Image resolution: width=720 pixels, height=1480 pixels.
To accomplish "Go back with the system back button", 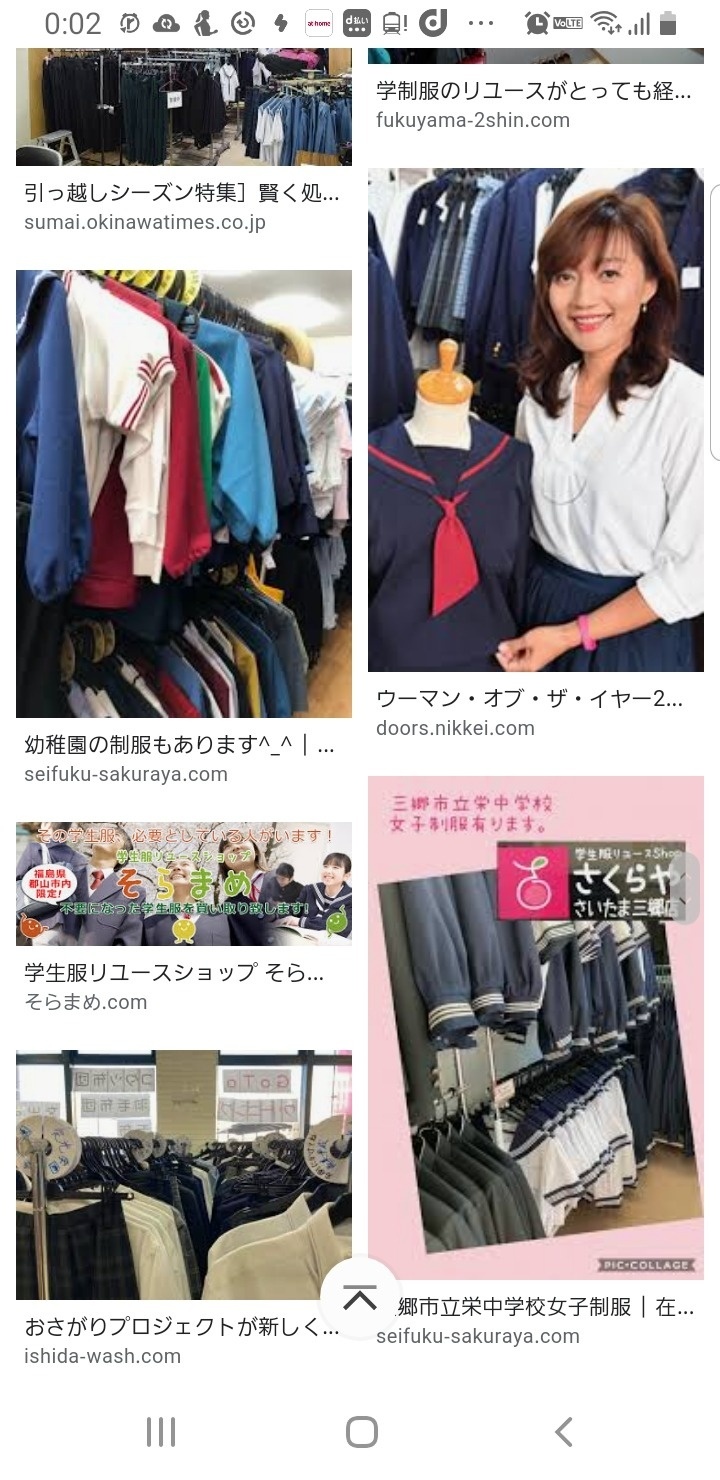I will point(564,1432).
